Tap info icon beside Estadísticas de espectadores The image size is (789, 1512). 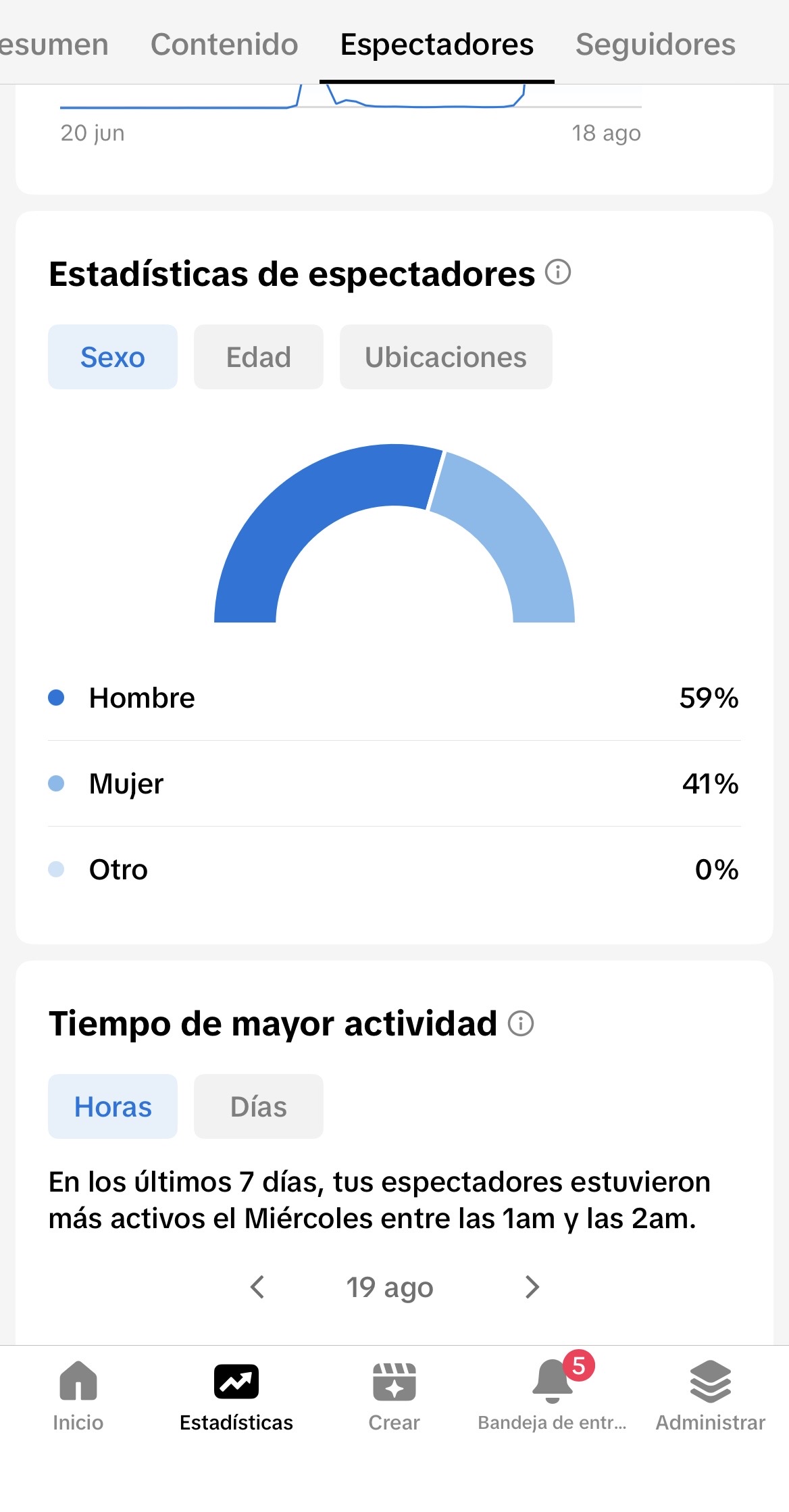click(x=558, y=272)
